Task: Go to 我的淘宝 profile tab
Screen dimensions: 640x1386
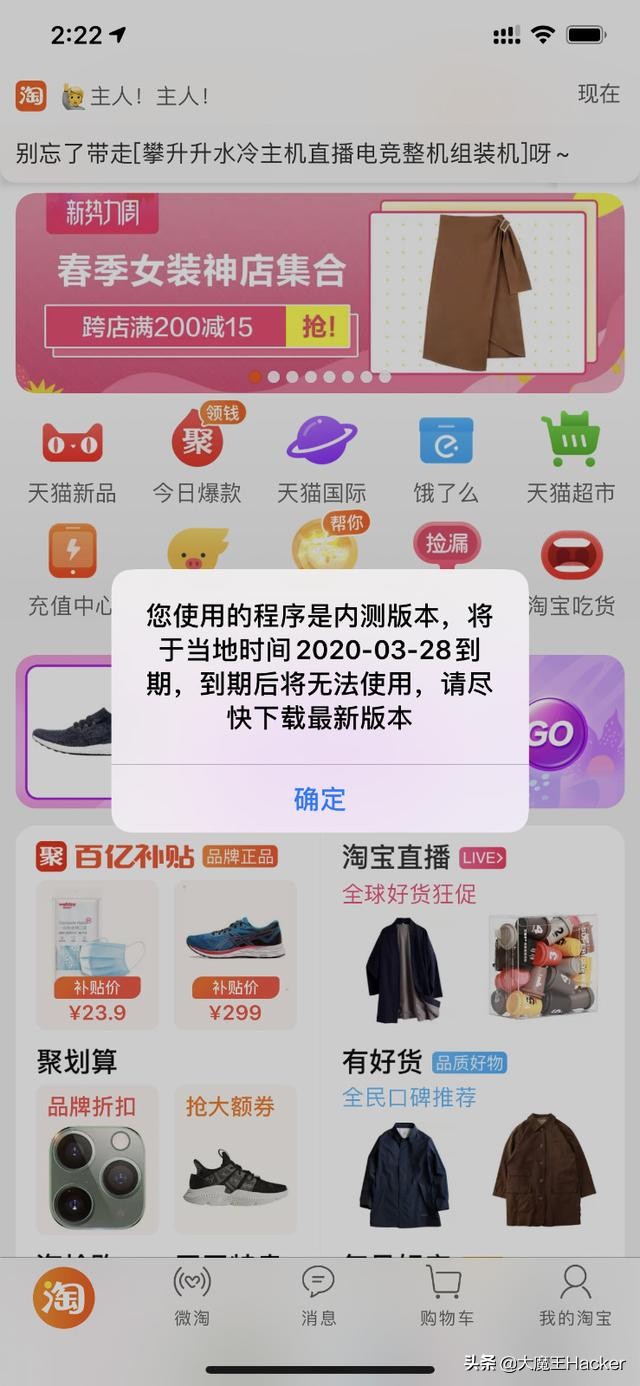Action: (x=574, y=1295)
